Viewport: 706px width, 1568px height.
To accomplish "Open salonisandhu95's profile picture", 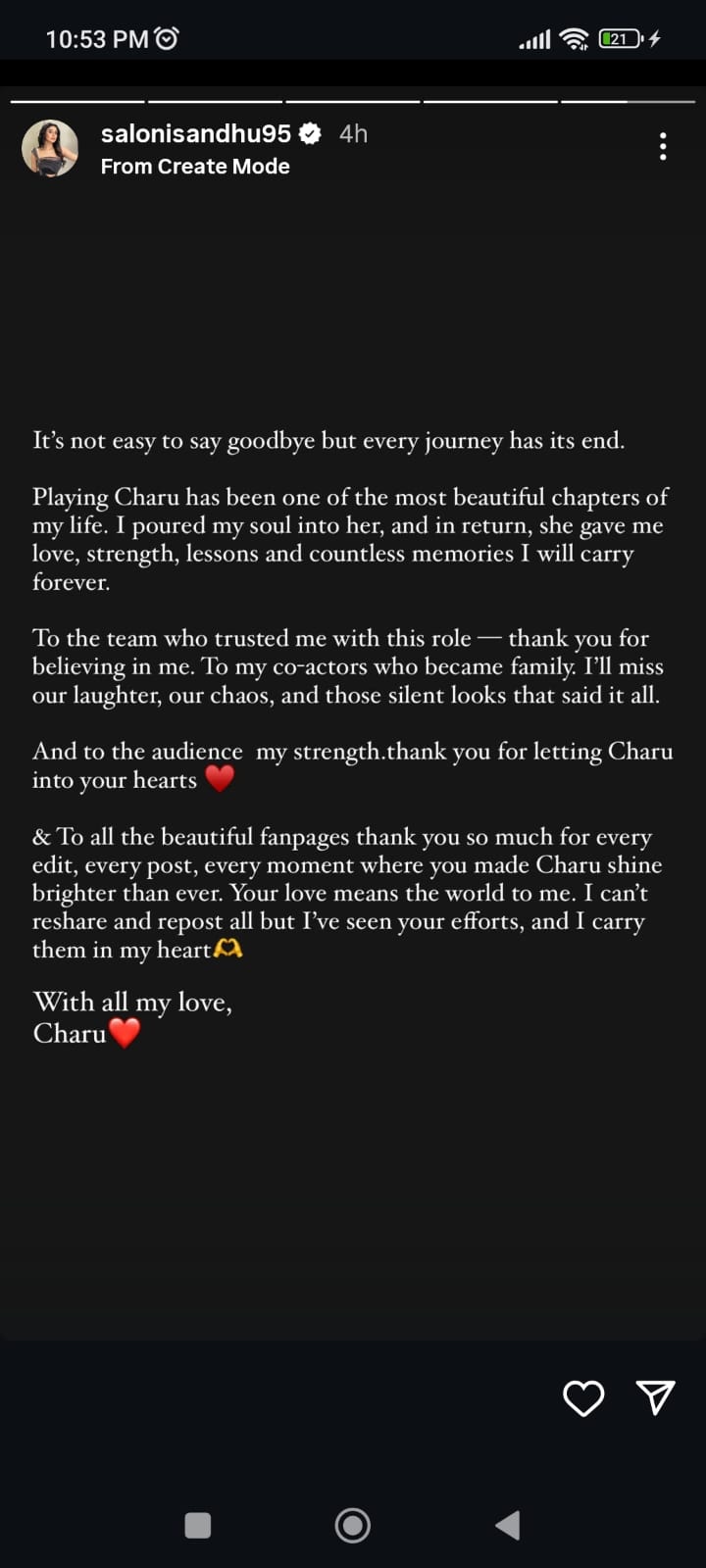I will (x=50, y=148).
